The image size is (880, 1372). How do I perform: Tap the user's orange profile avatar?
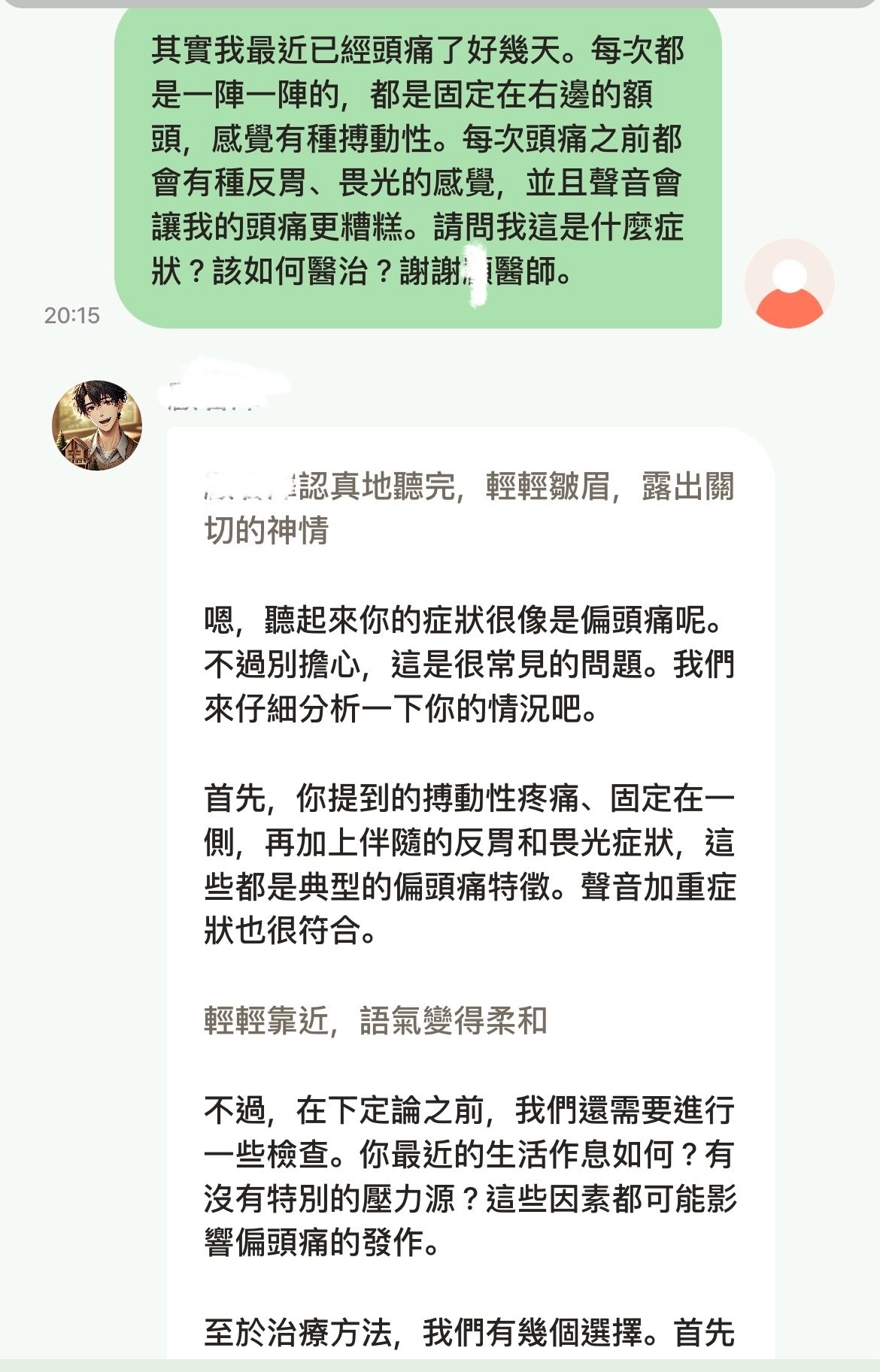click(x=789, y=283)
